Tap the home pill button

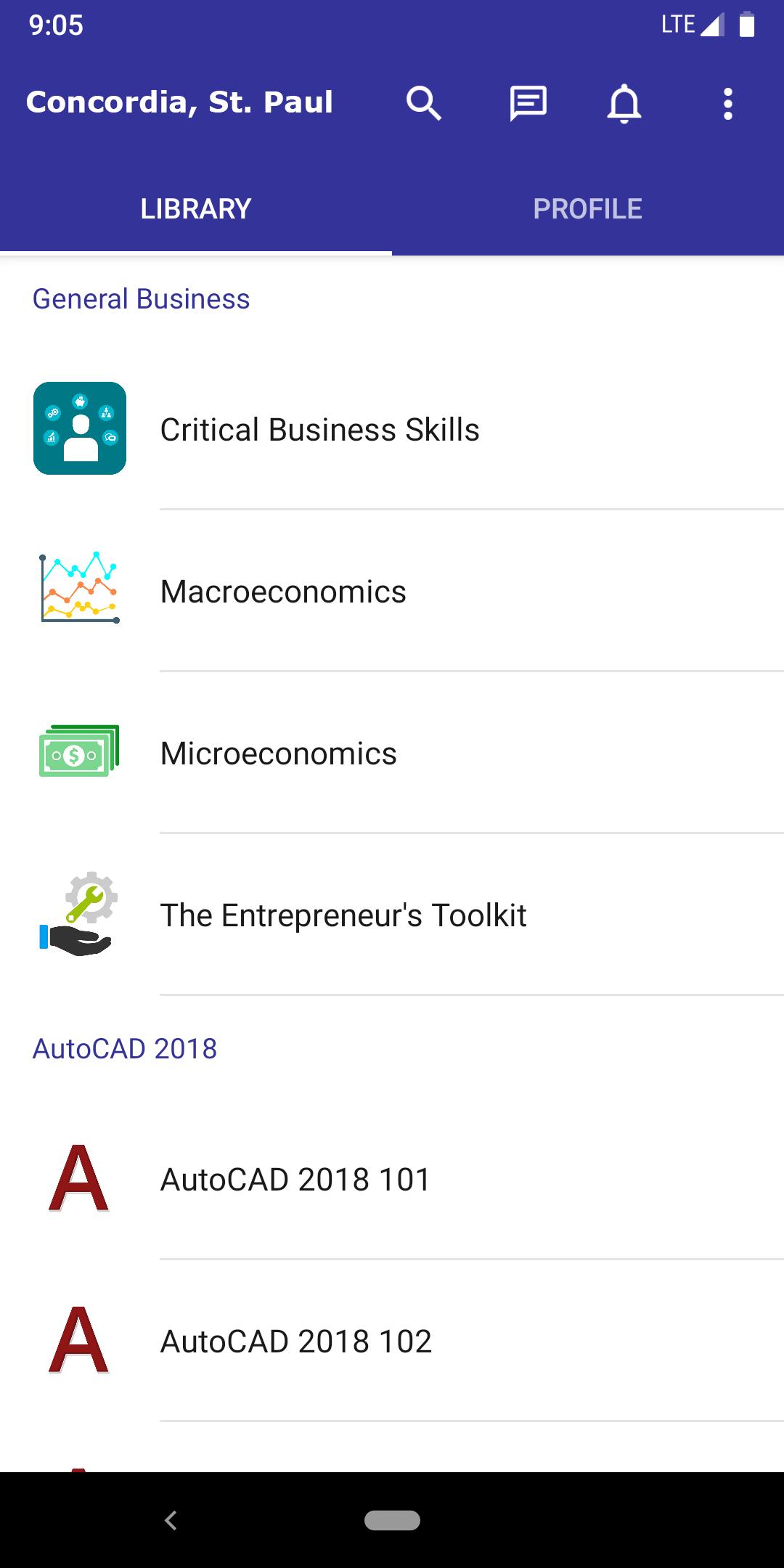click(392, 1520)
